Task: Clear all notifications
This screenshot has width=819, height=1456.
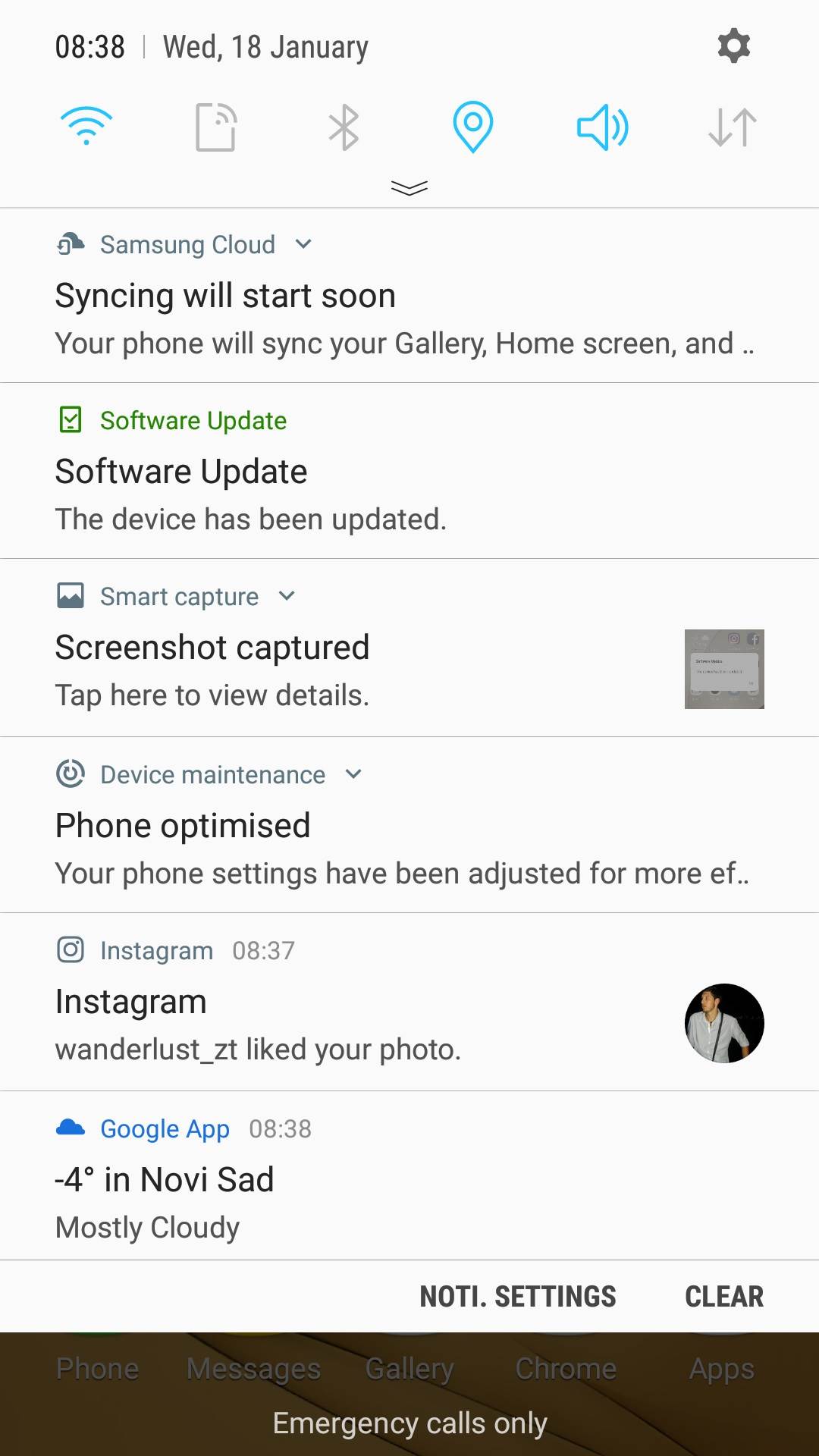Action: coord(724,1297)
